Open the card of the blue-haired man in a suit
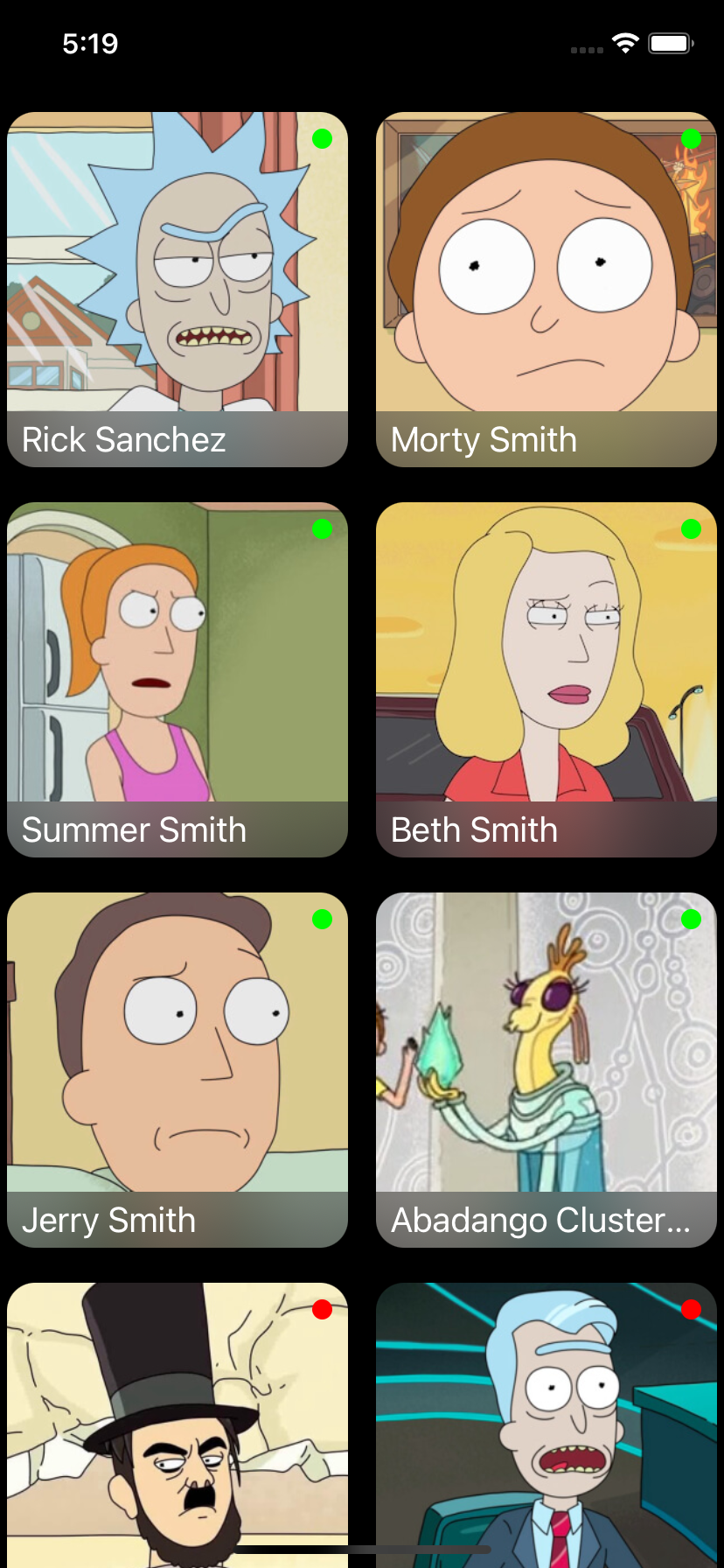The height and width of the screenshot is (1568, 724). [x=546, y=1425]
